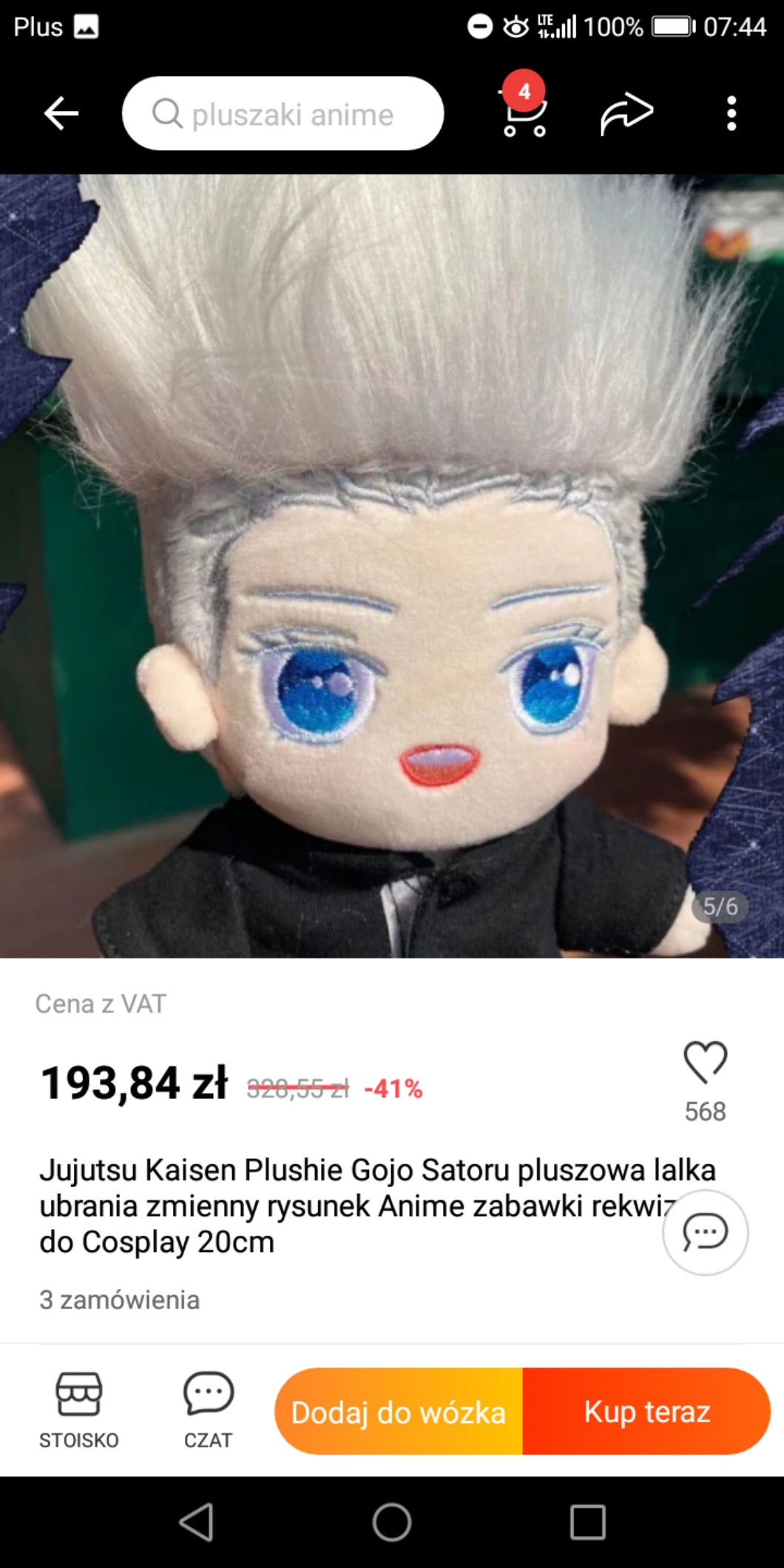Add product to wishlist with heart
The image size is (784, 1568).
[x=705, y=1063]
